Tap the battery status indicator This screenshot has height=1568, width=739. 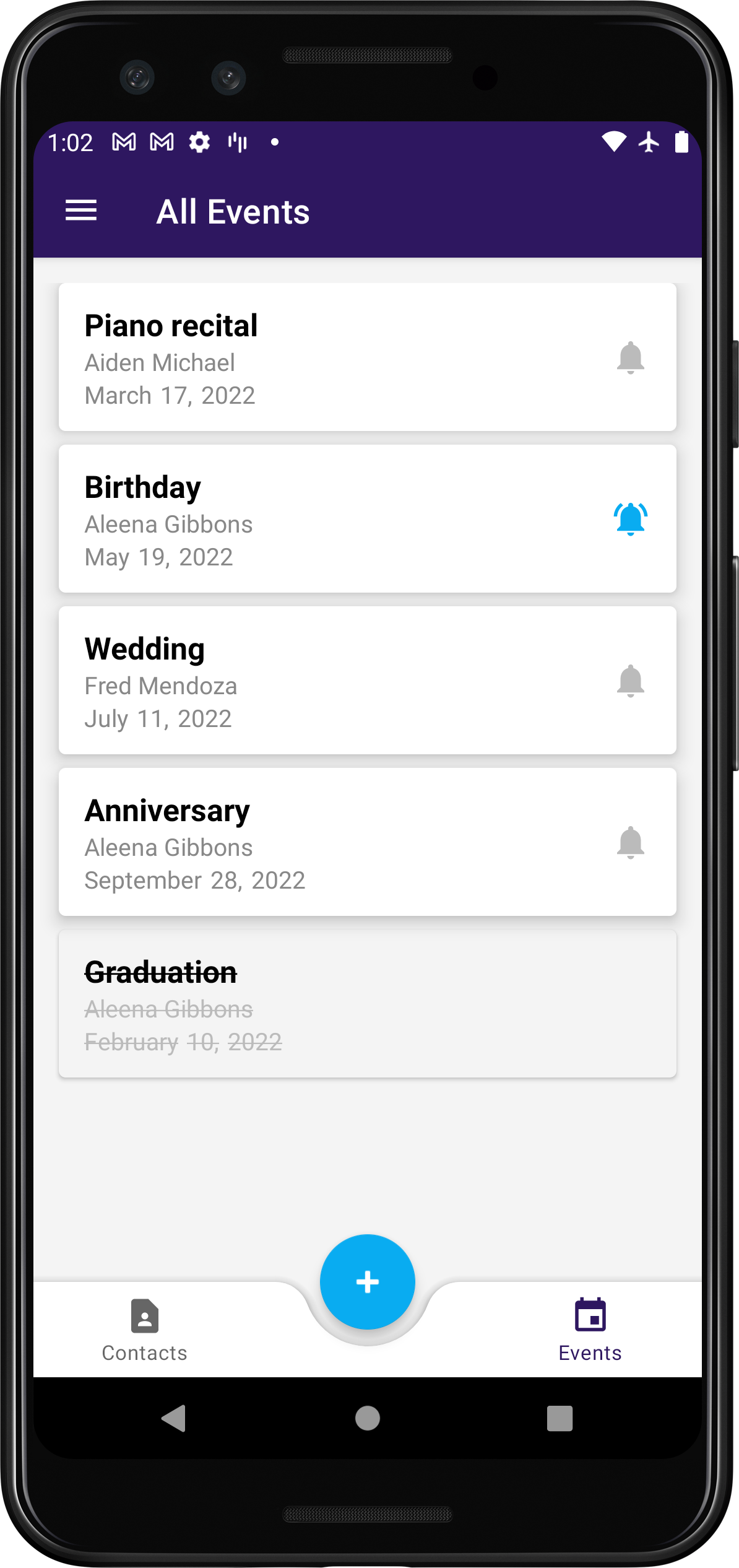click(x=681, y=141)
